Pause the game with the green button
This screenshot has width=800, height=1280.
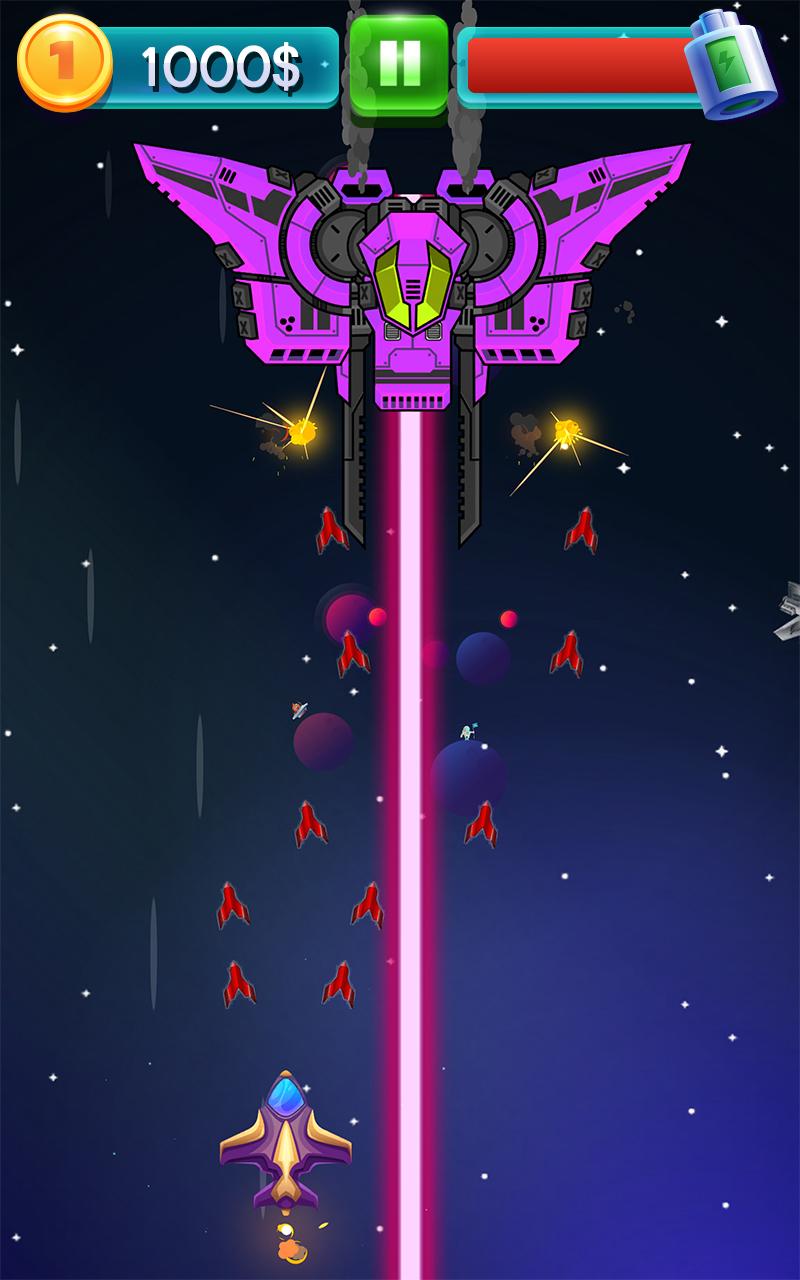pos(399,64)
